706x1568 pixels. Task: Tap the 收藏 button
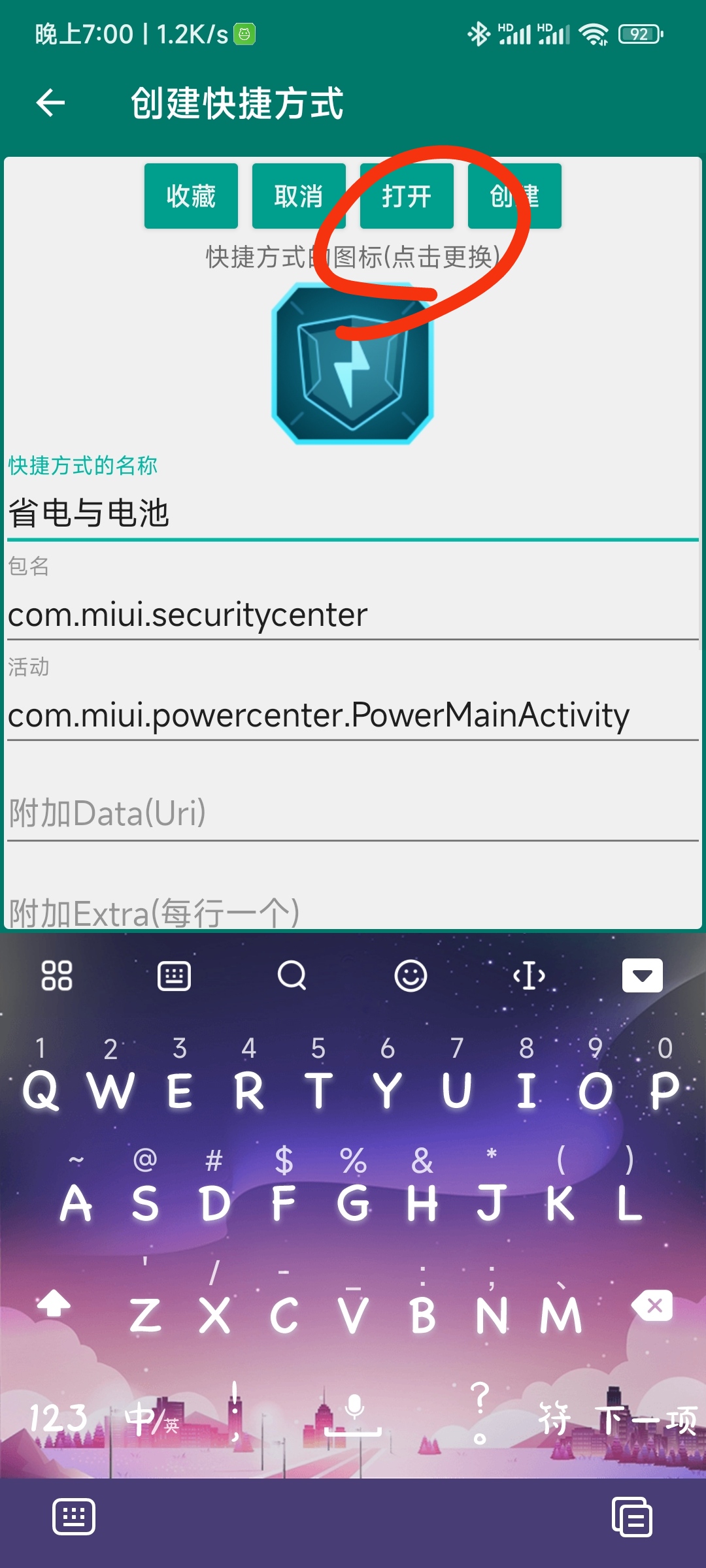(x=191, y=196)
